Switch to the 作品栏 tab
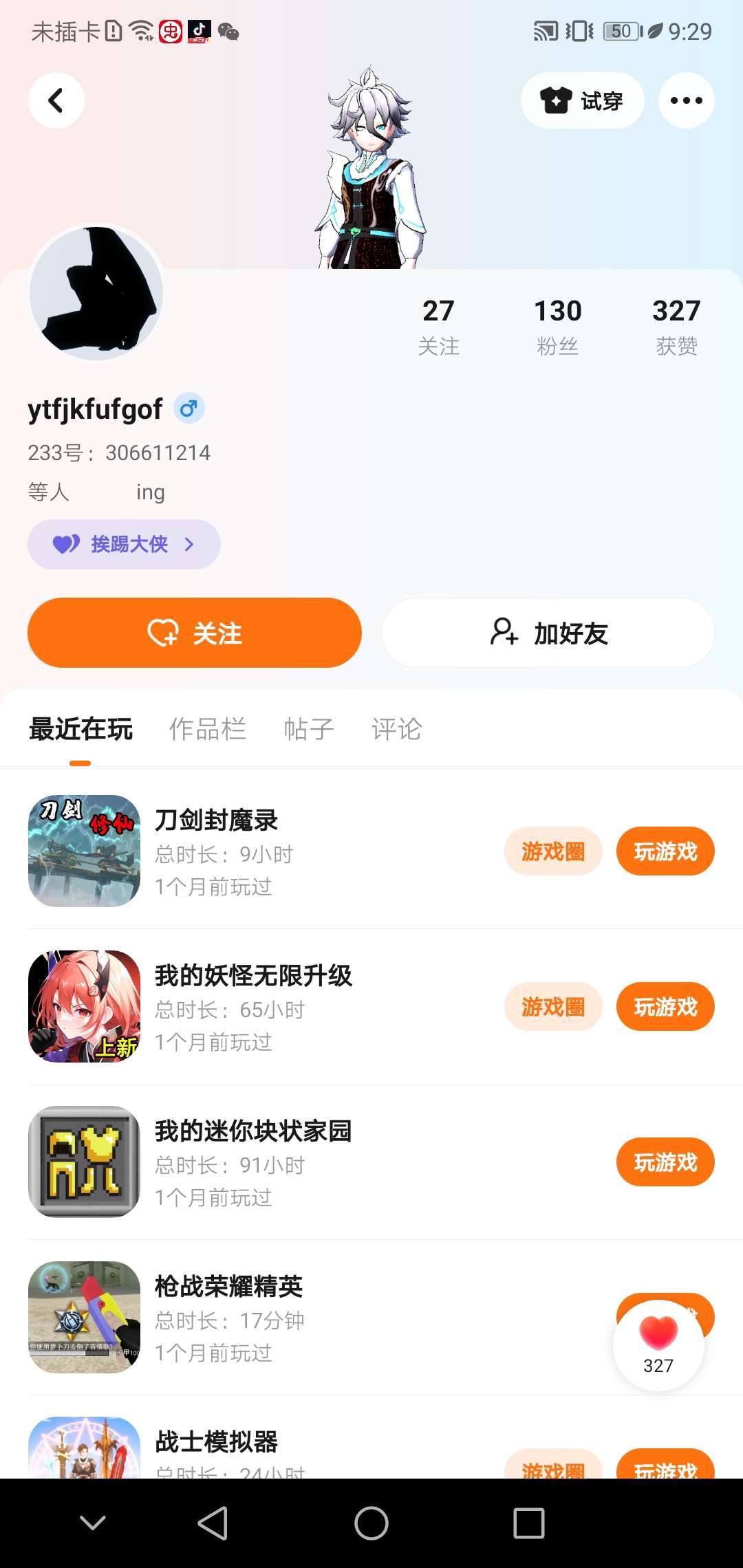The height and width of the screenshot is (1568, 743). coord(207,729)
